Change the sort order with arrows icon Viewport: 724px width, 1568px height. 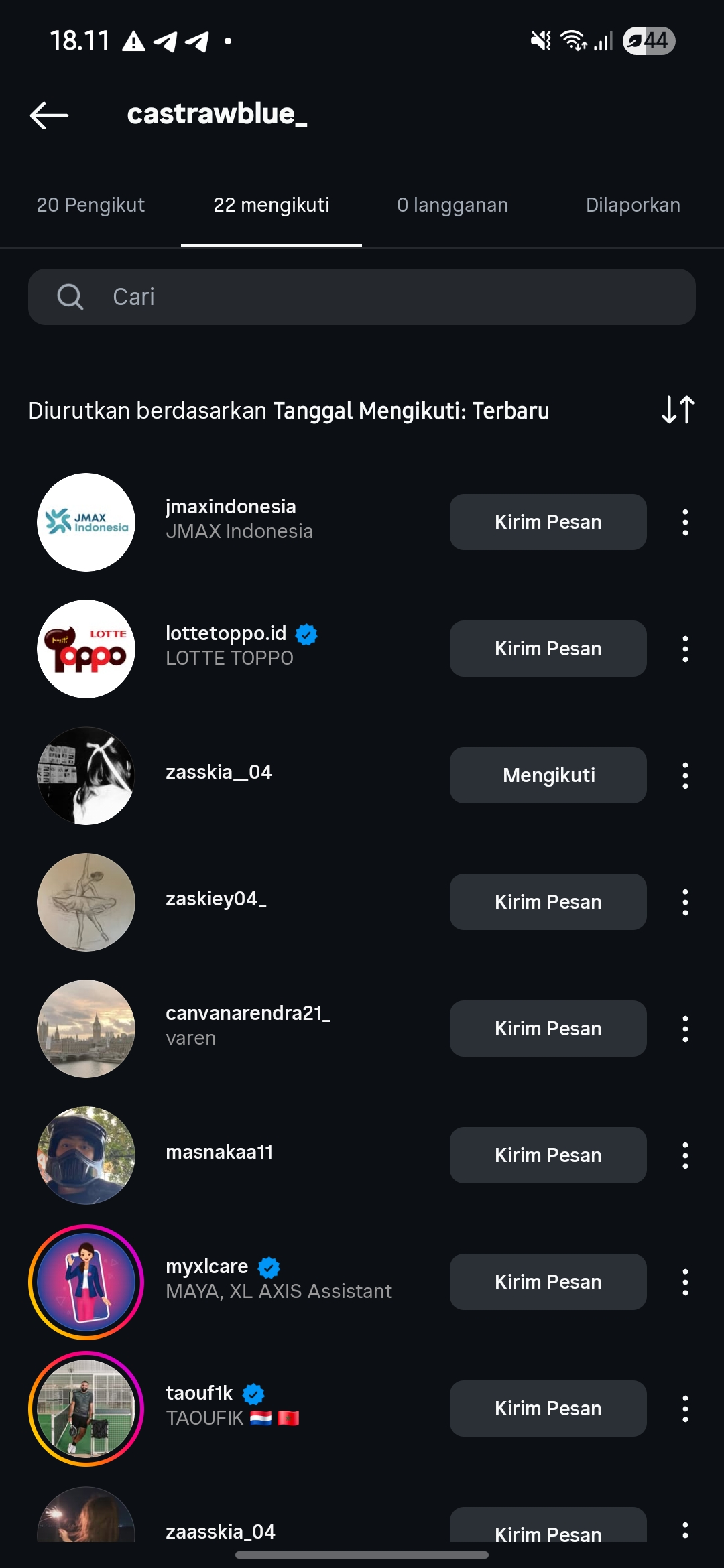678,410
